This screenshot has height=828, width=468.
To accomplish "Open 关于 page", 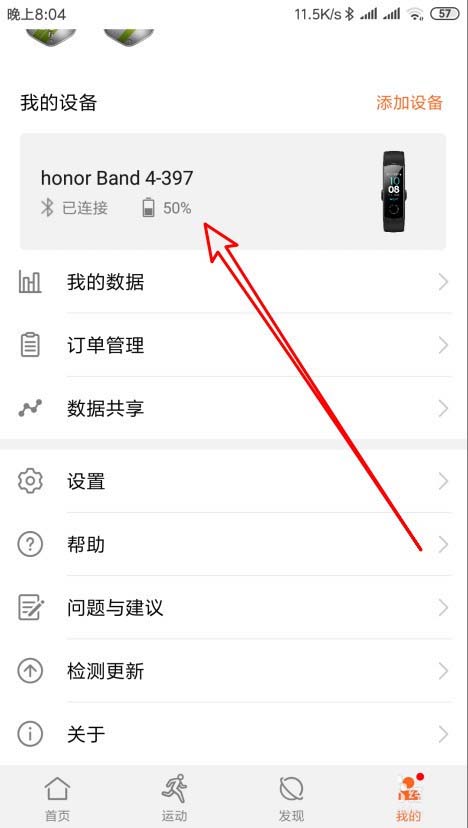I will point(234,734).
